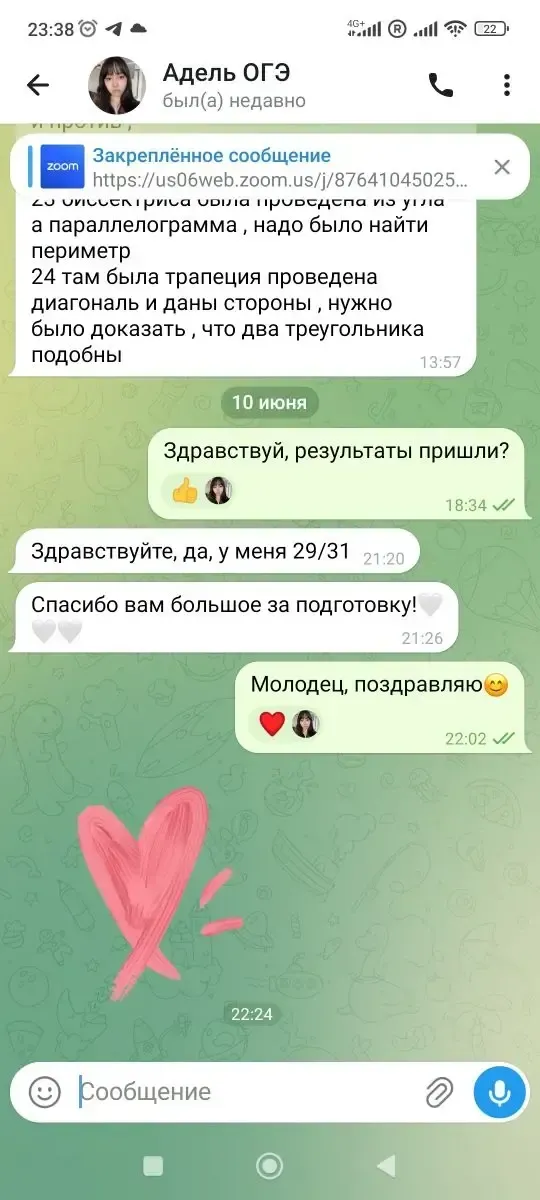Attach a file with the paperclip

[439, 1093]
